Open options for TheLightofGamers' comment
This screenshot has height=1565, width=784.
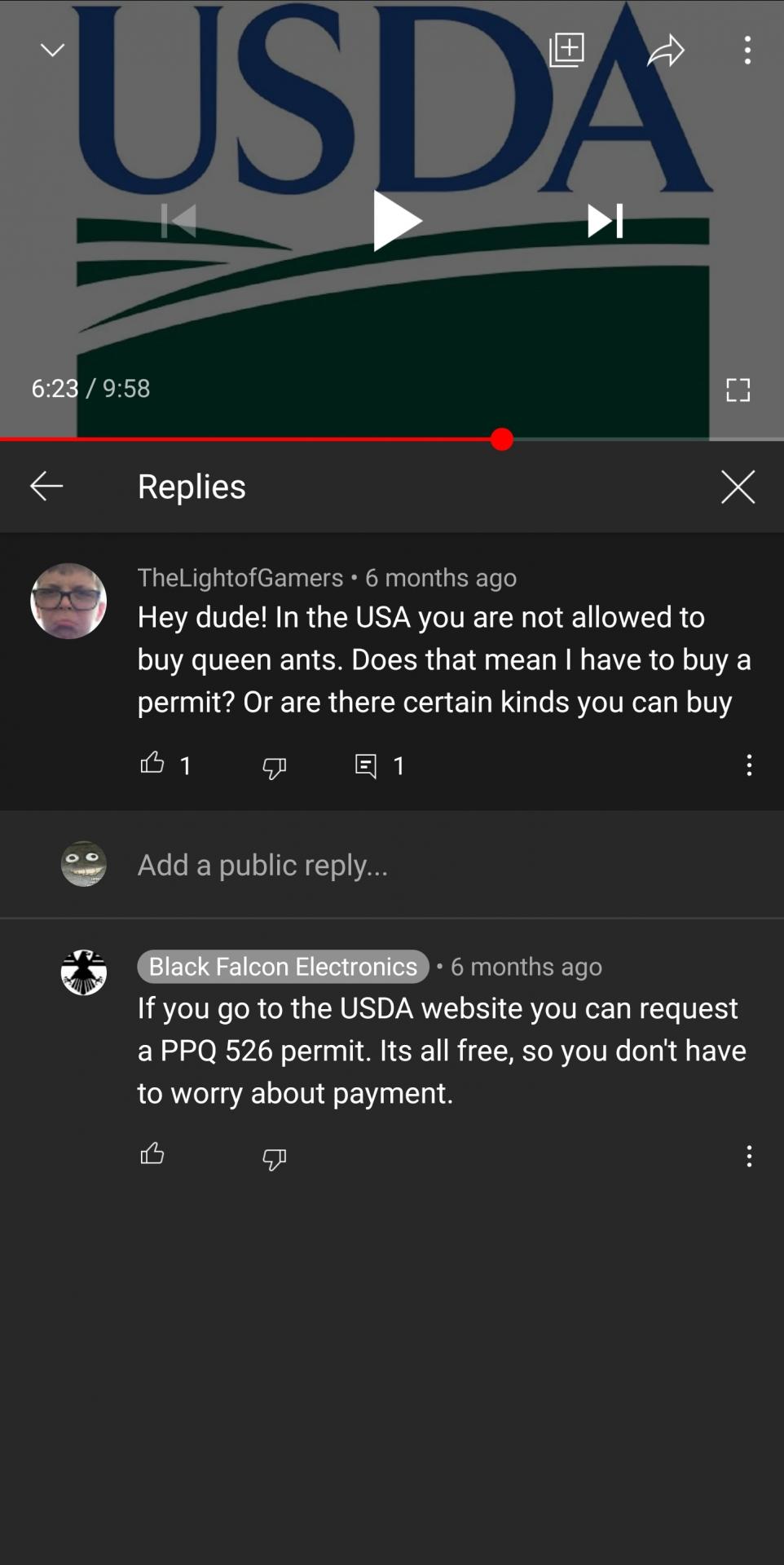click(749, 765)
